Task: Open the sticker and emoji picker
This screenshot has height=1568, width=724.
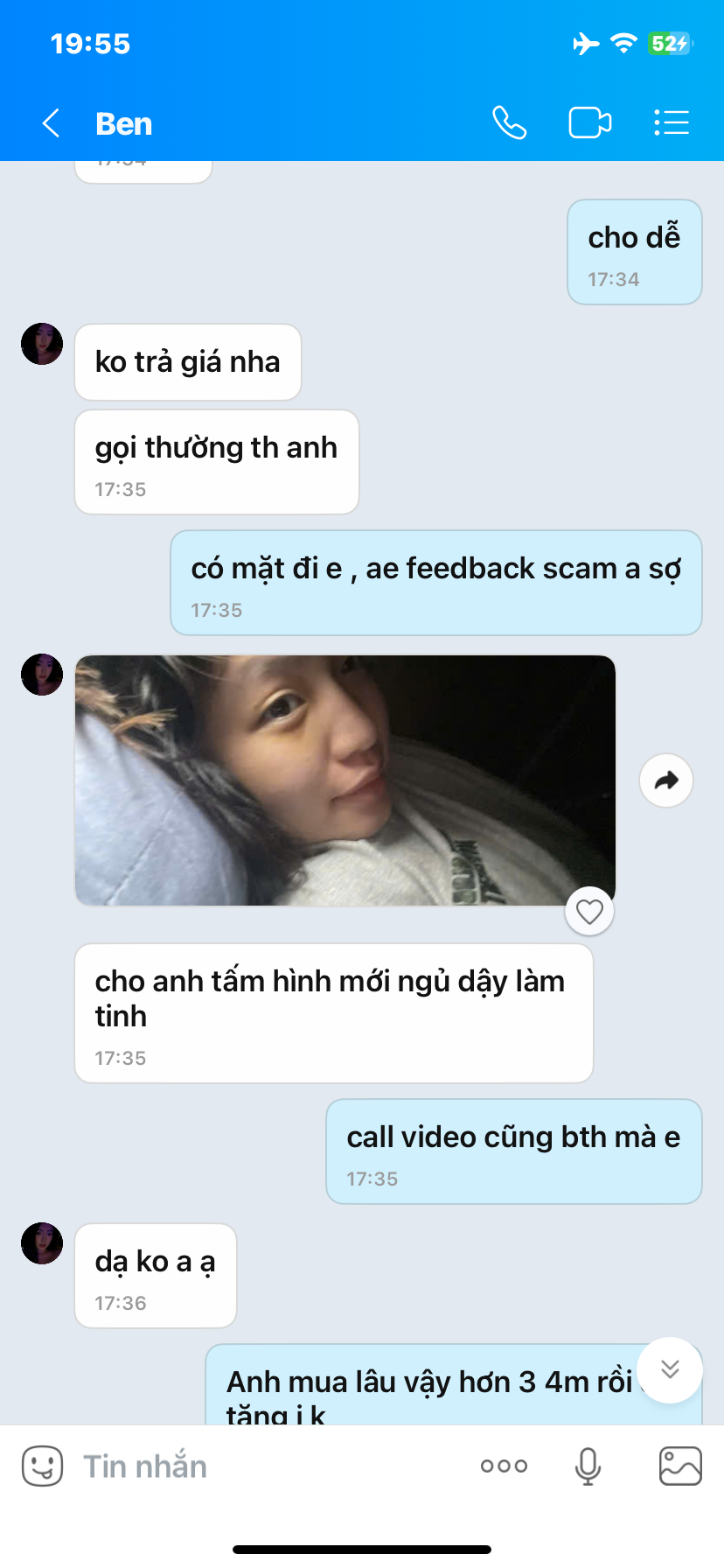Action: (42, 1466)
